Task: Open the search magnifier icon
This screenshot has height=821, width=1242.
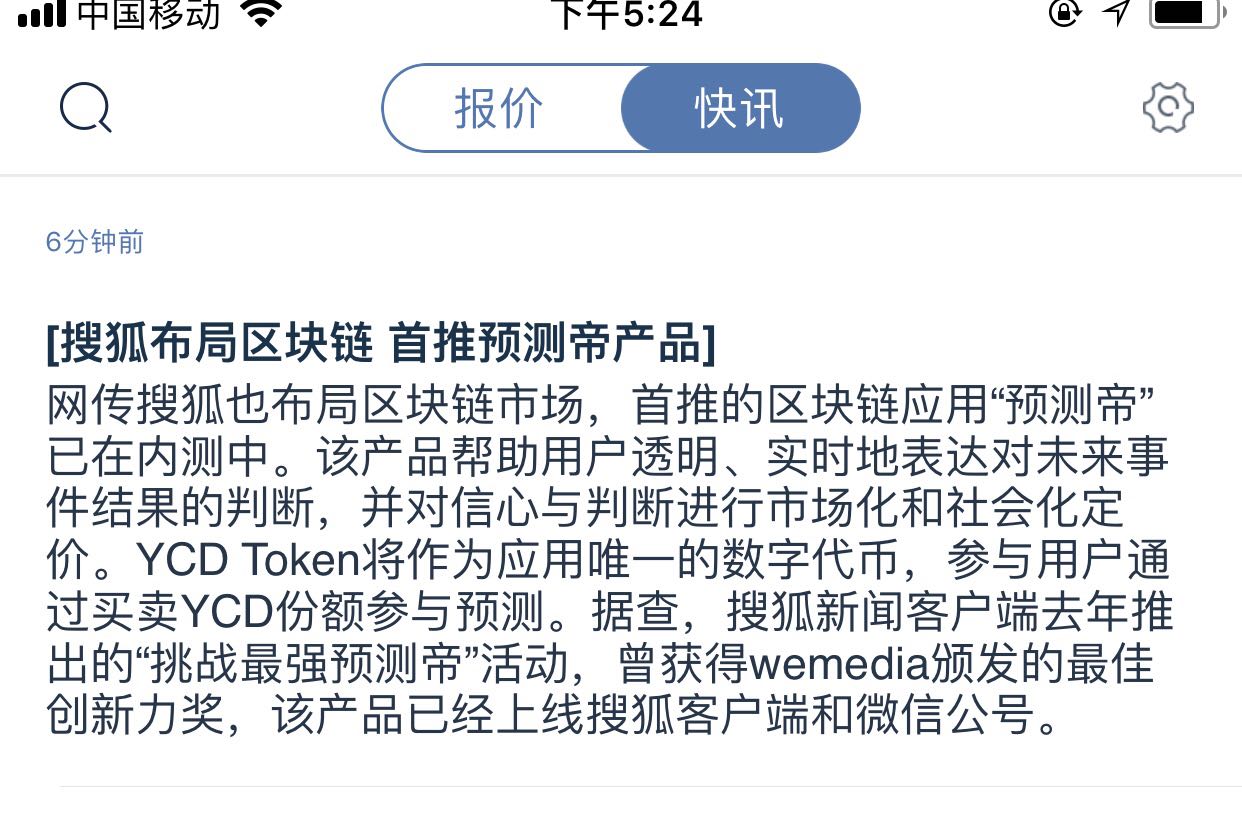Action: pos(86,108)
